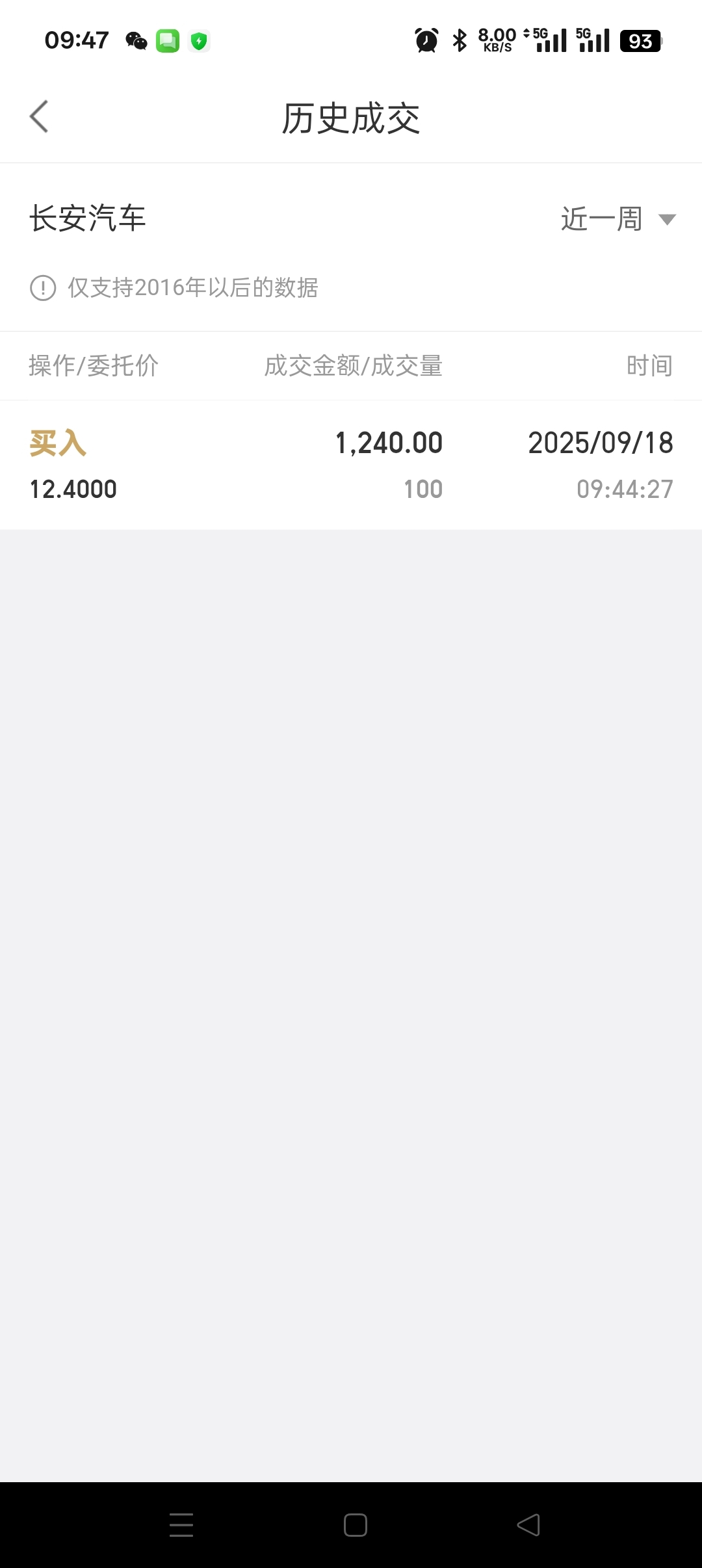Open the 近一周 time range dropdown
The height and width of the screenshot is (1568, 702).
tap(618, 218)
